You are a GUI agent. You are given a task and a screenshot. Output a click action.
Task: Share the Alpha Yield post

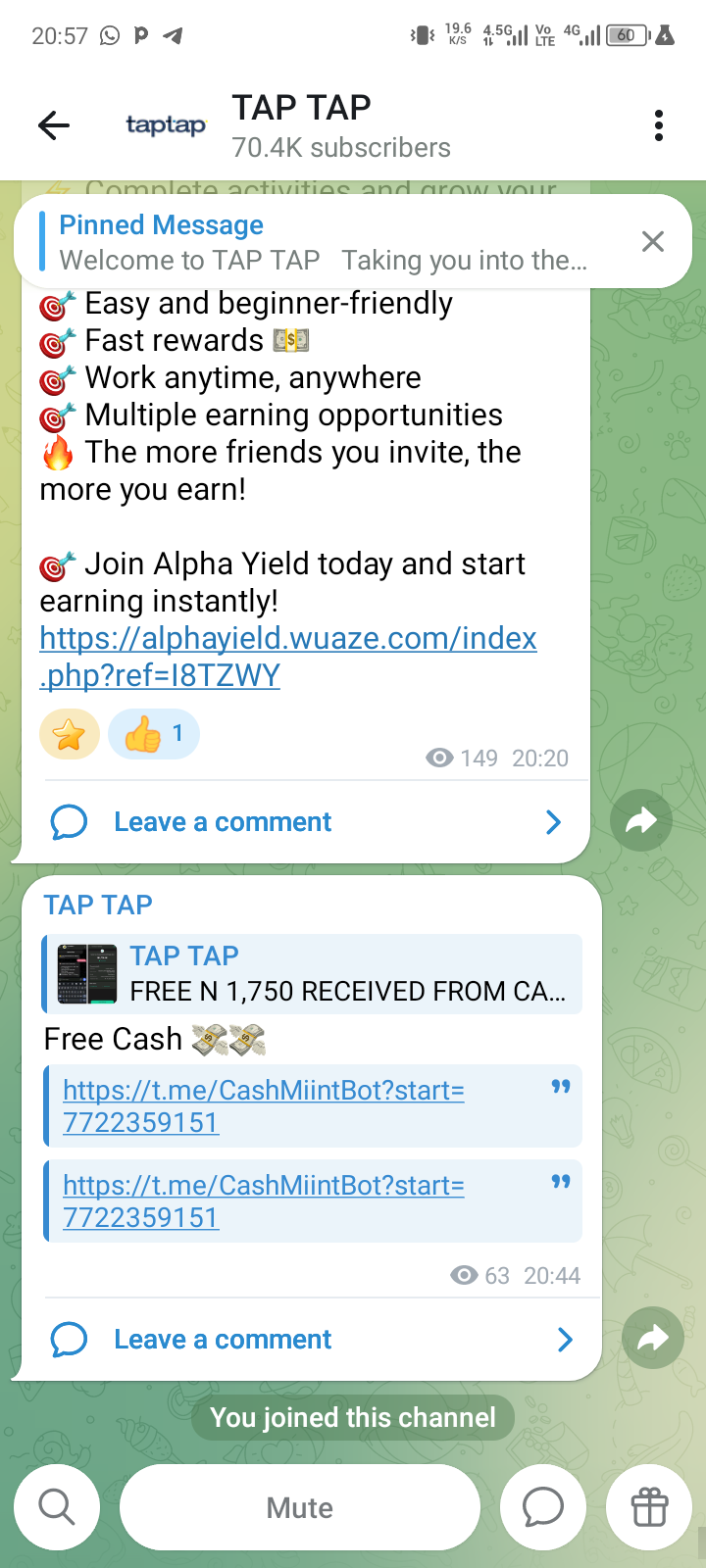point(641,820)
